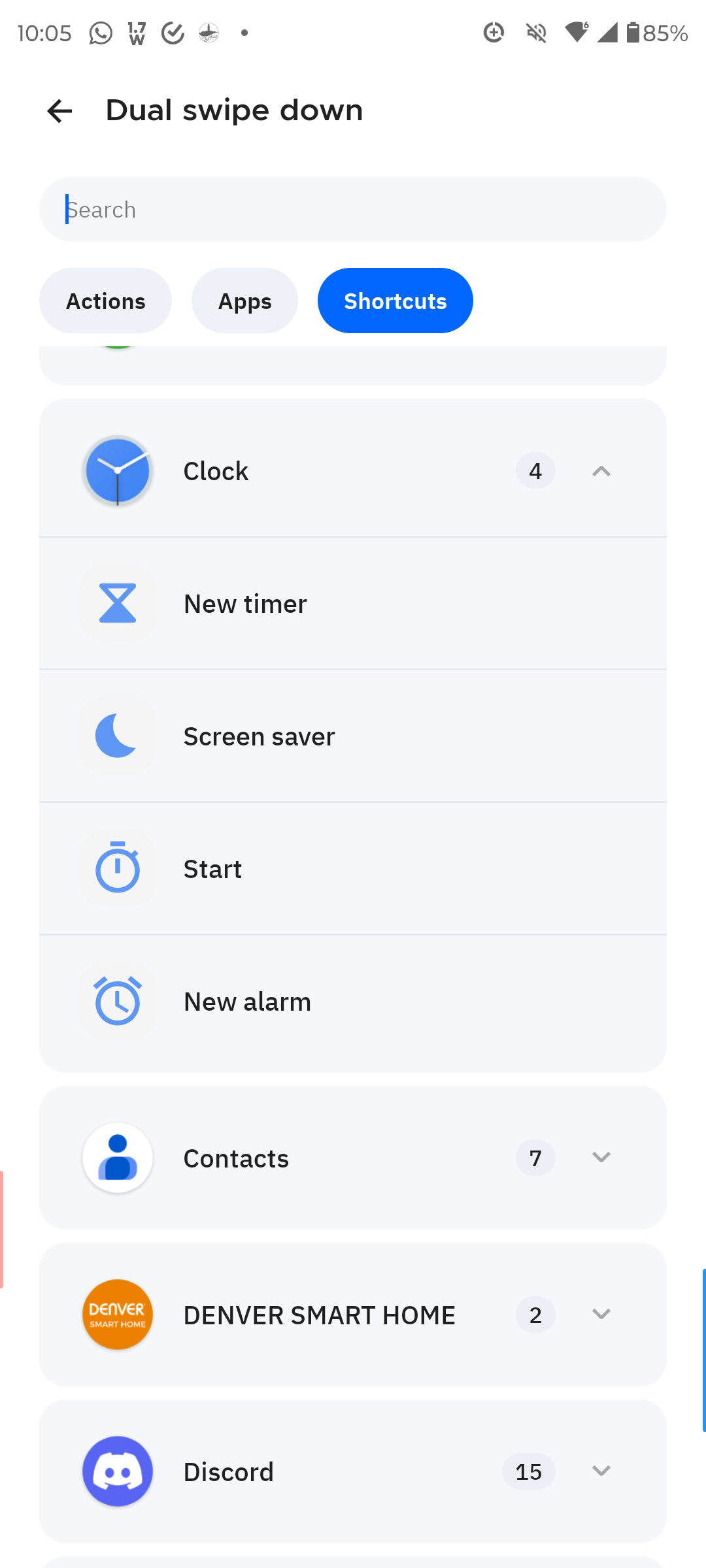This screenshot has width=706, height=1568.
Task: Choose the Screen saver shortcut
Action: click(x=353, y=736)
